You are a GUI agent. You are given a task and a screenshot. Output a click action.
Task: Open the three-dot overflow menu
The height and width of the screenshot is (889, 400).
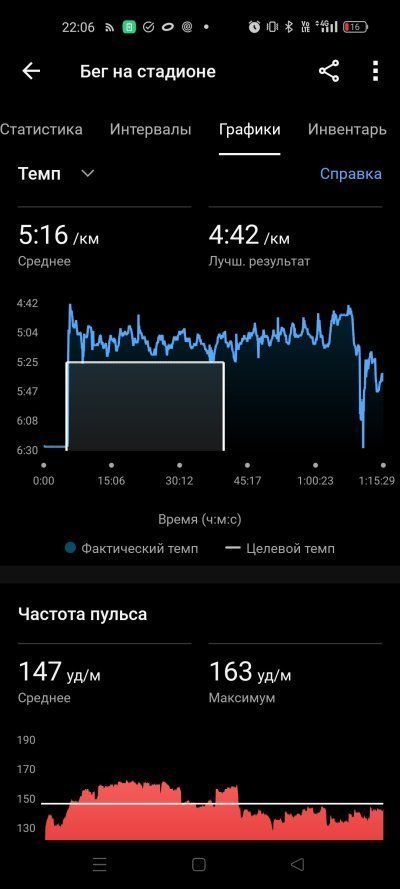(375, 71)
